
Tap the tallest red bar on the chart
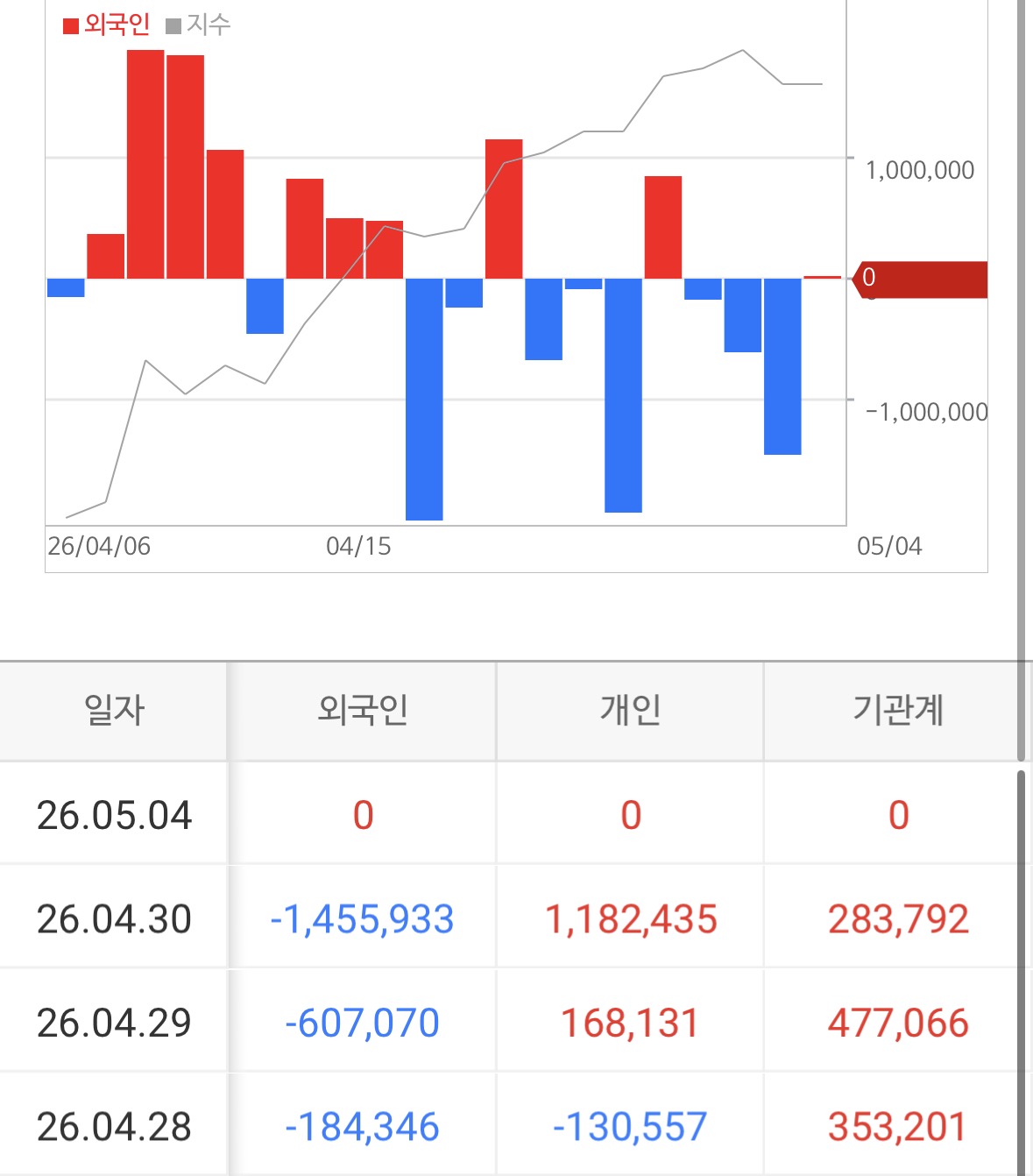coord(145,164)
